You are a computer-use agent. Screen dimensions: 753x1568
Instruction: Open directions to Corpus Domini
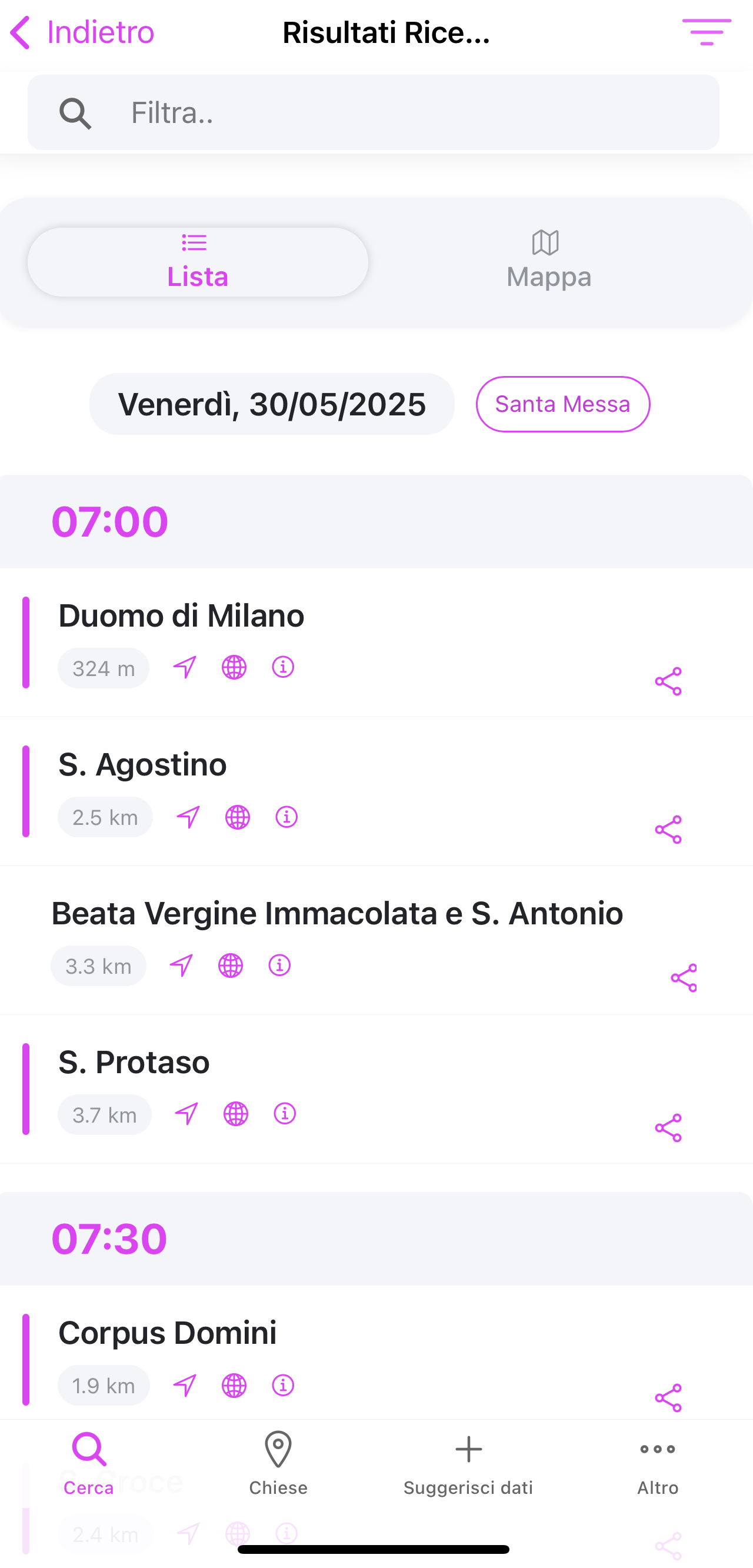[x=184, y=1386]
